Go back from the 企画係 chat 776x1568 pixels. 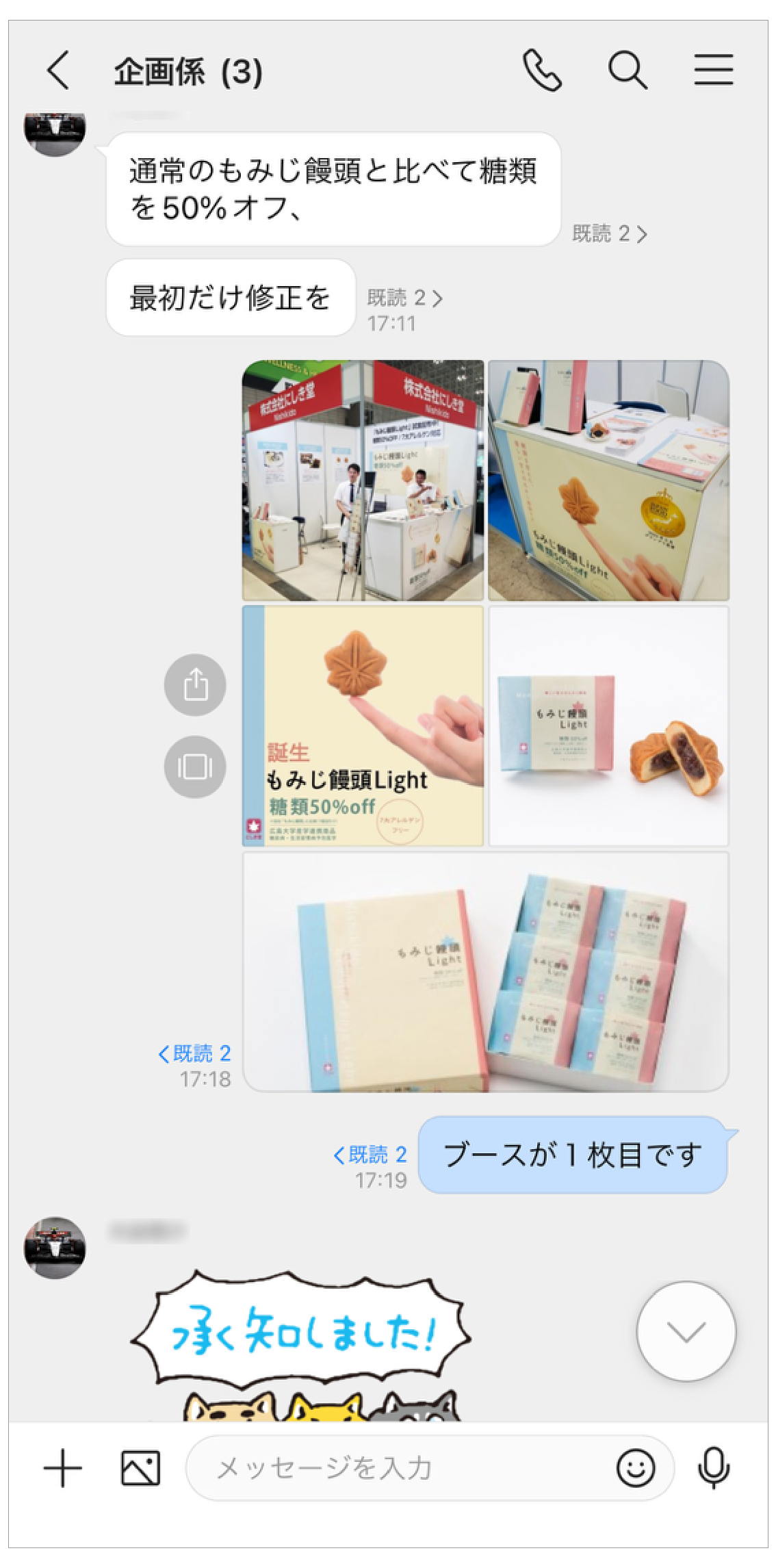click(x=59, y=70)
